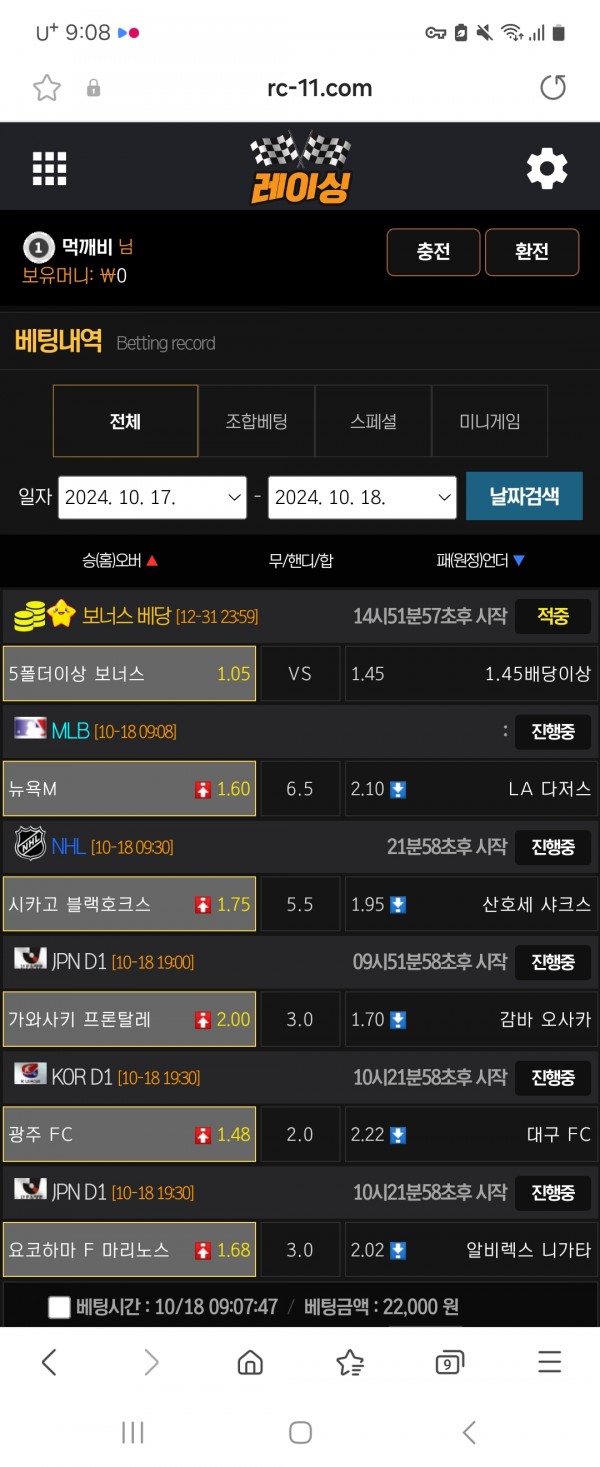Image resolution: width=600 pixels, height=1467 pixels.
Task: Switch to the 전체 tab
Action: coord(125,421)
